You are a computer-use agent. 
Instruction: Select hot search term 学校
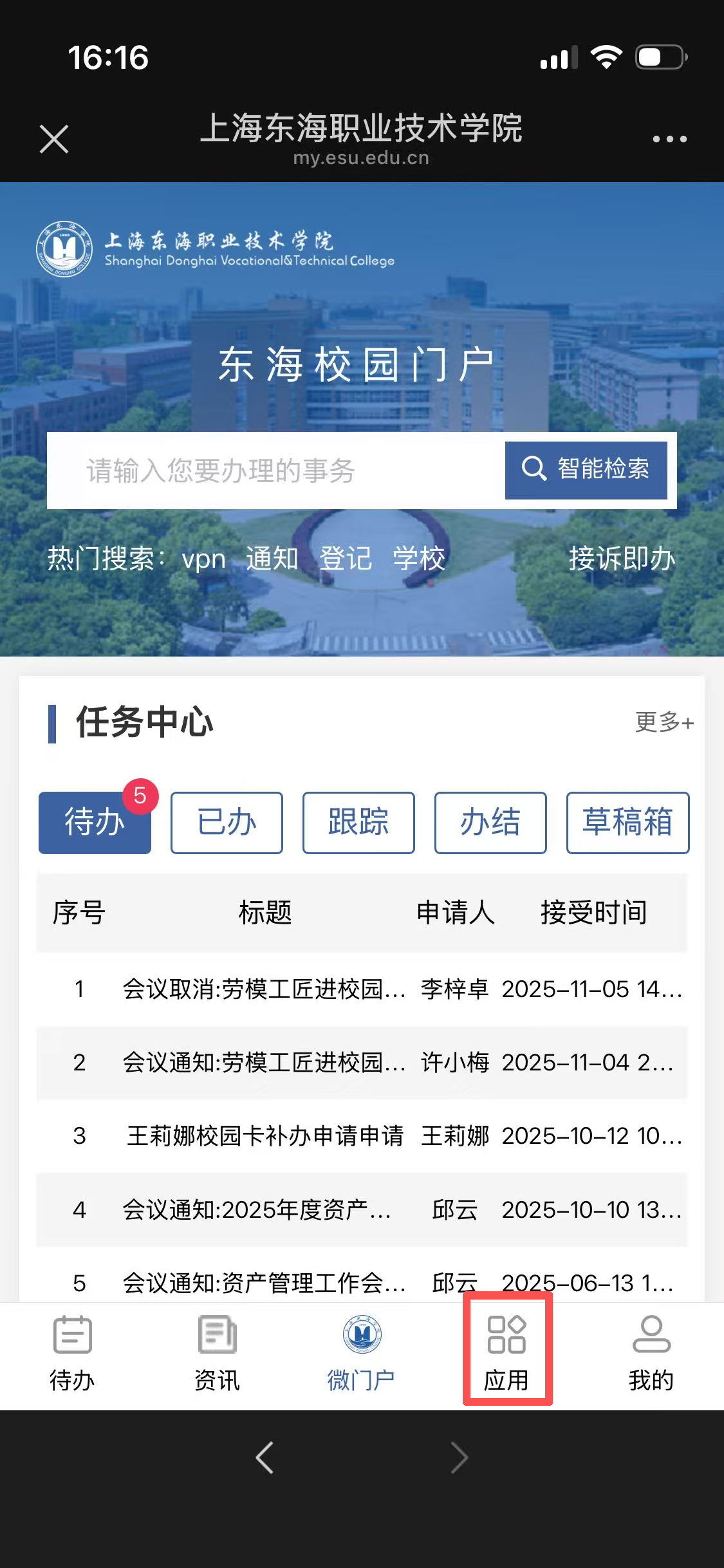(x=419, y=559)
